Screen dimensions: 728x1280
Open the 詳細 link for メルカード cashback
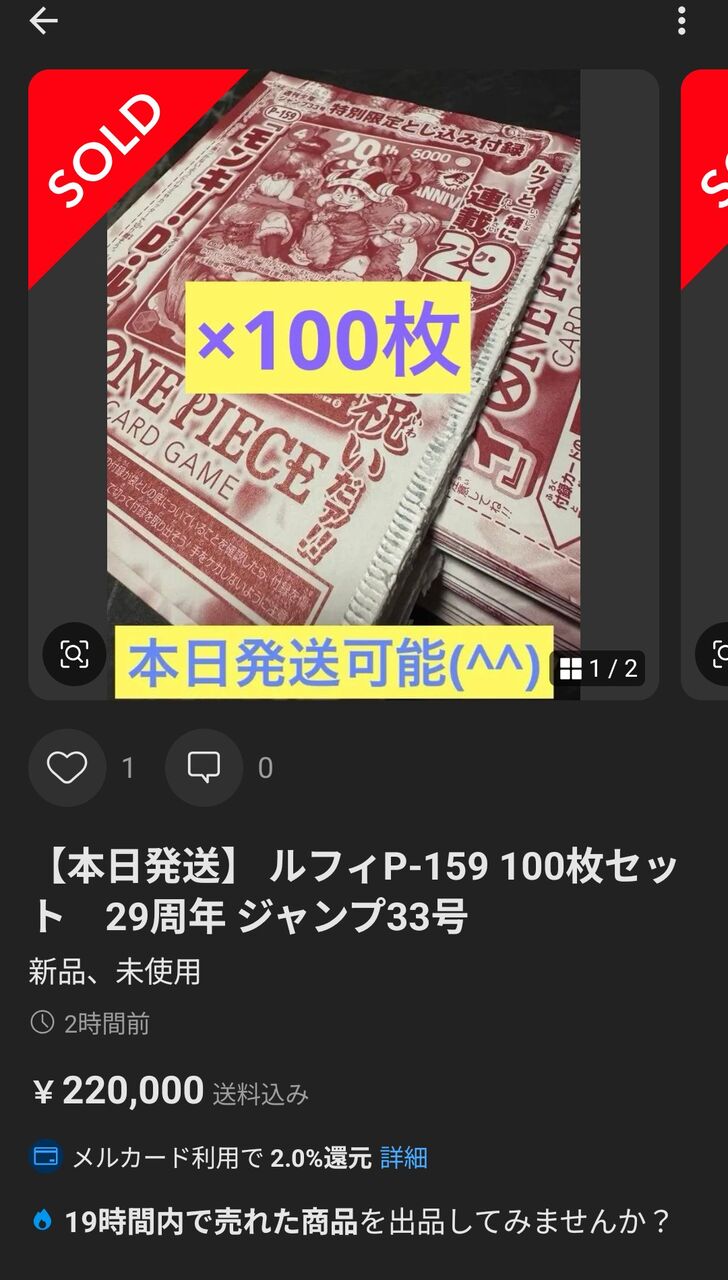pos(404,1158)
